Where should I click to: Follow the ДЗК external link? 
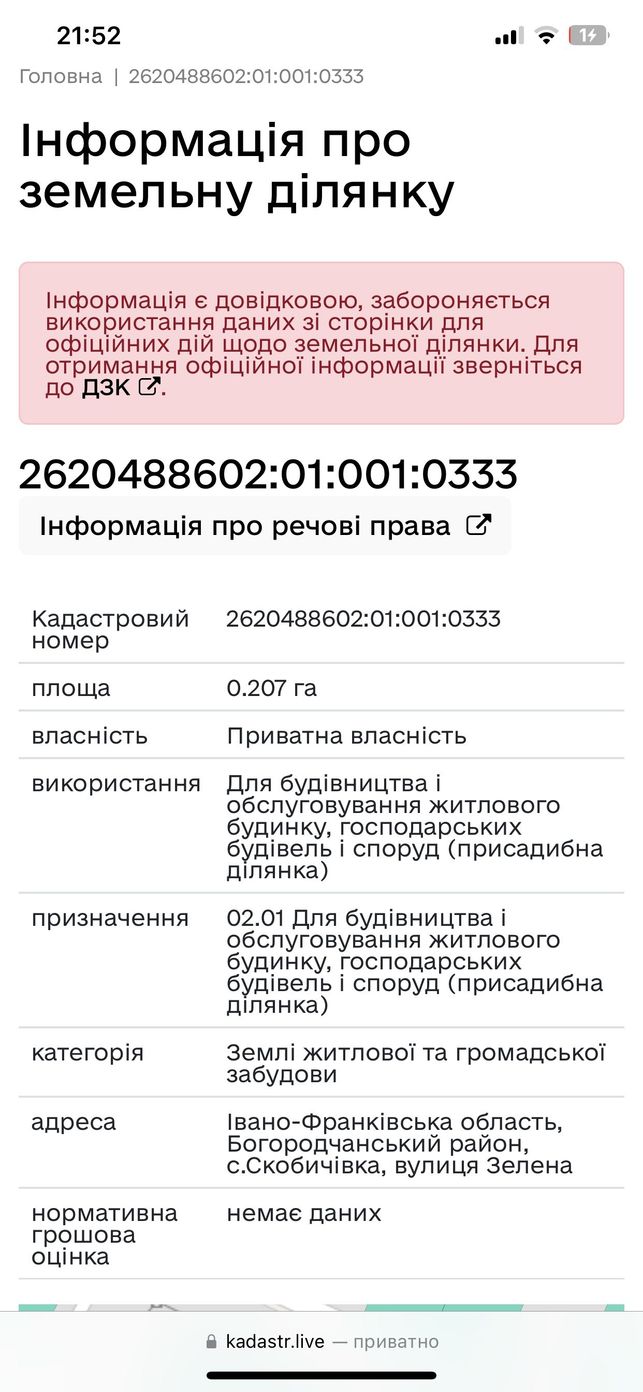click(x=119, y=388)
